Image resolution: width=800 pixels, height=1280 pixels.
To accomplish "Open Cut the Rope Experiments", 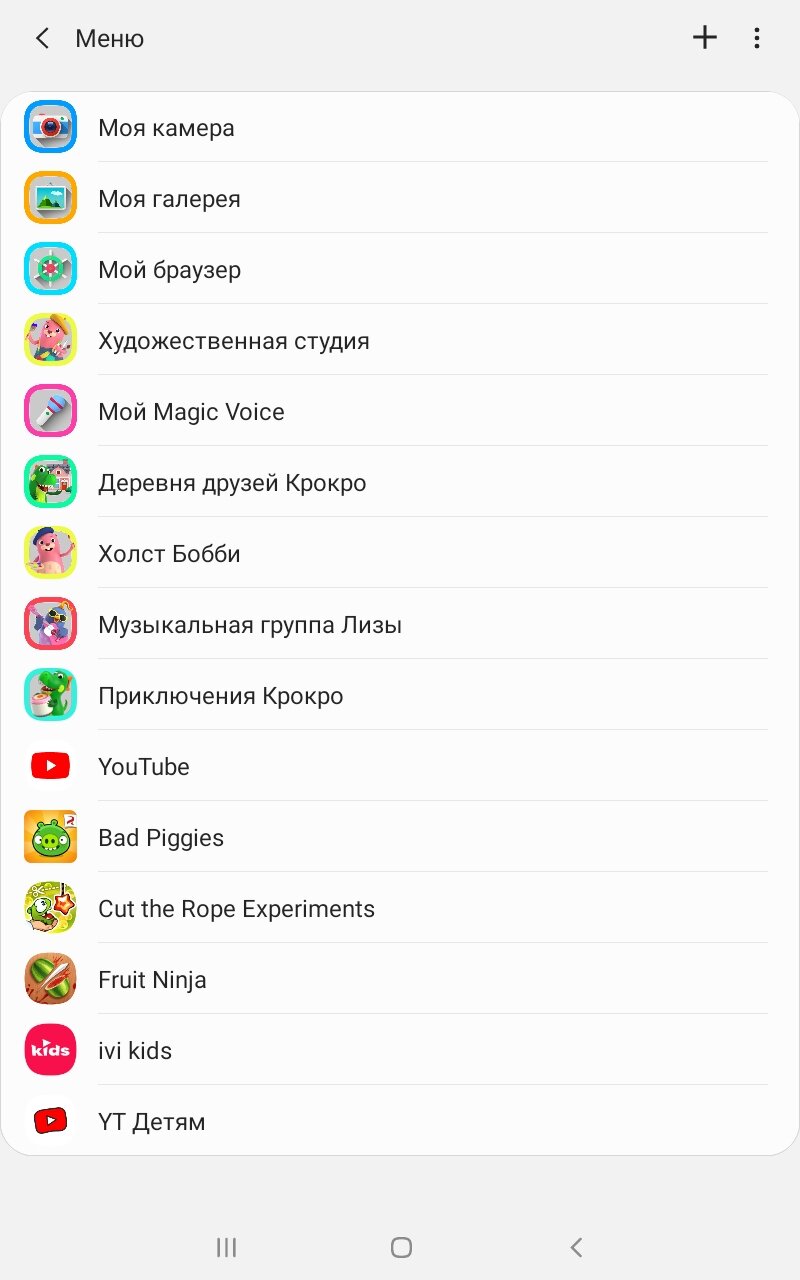I will click(400, 908).
